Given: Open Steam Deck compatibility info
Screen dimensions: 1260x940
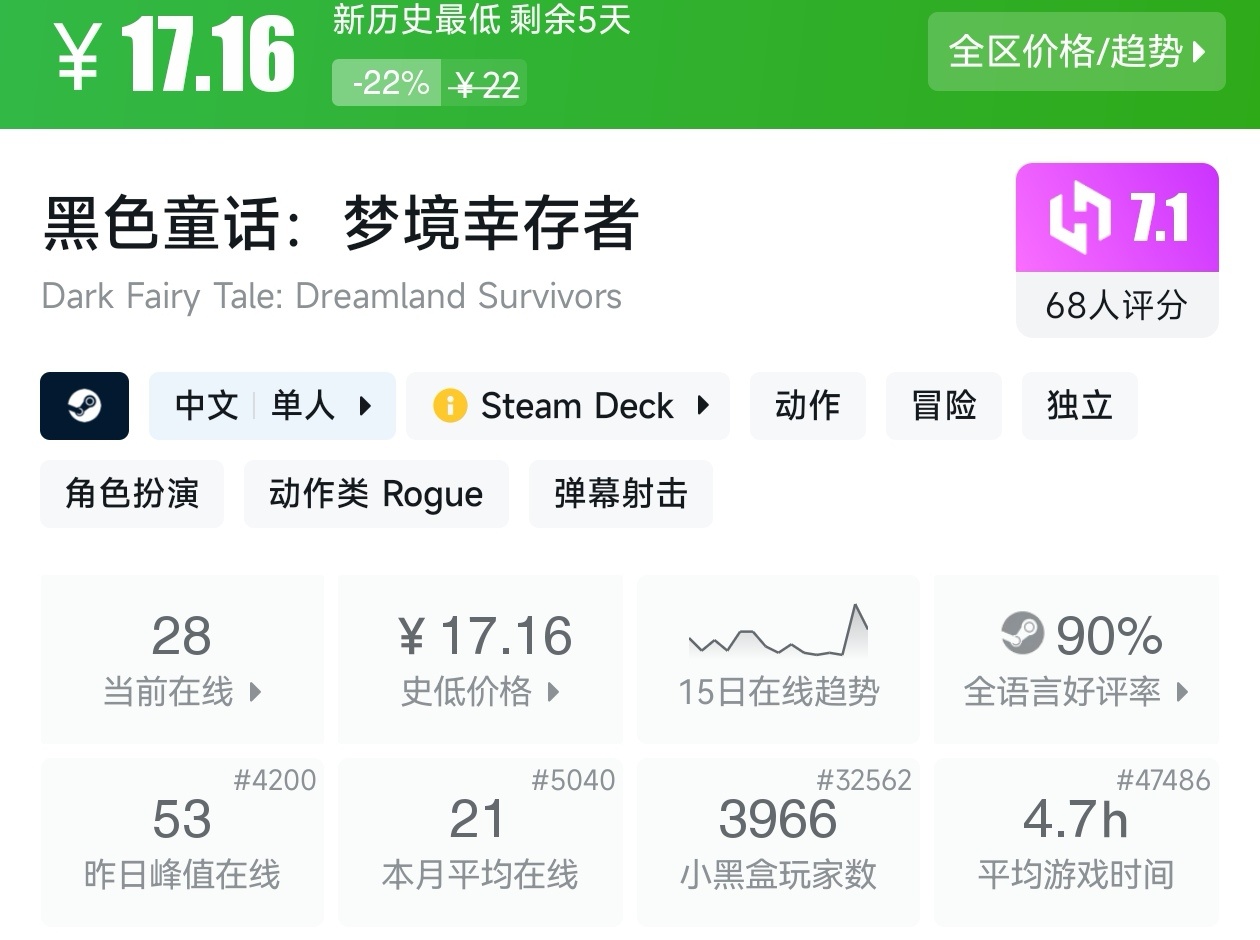Looking at the screenshot, I should coord(568,406).
